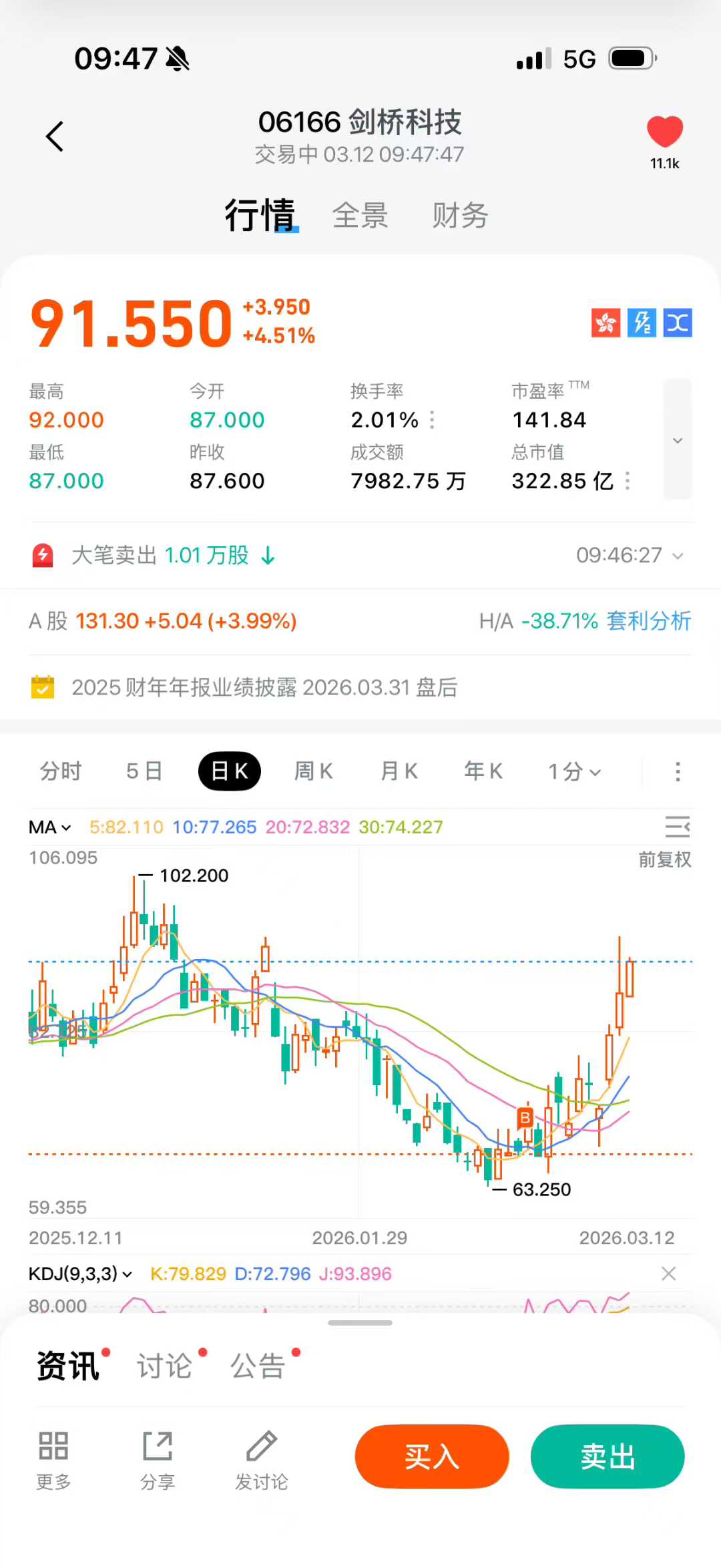Expand the 大笔卖出 alert row
Viewport: 721px width, 1568px height.
678,556
